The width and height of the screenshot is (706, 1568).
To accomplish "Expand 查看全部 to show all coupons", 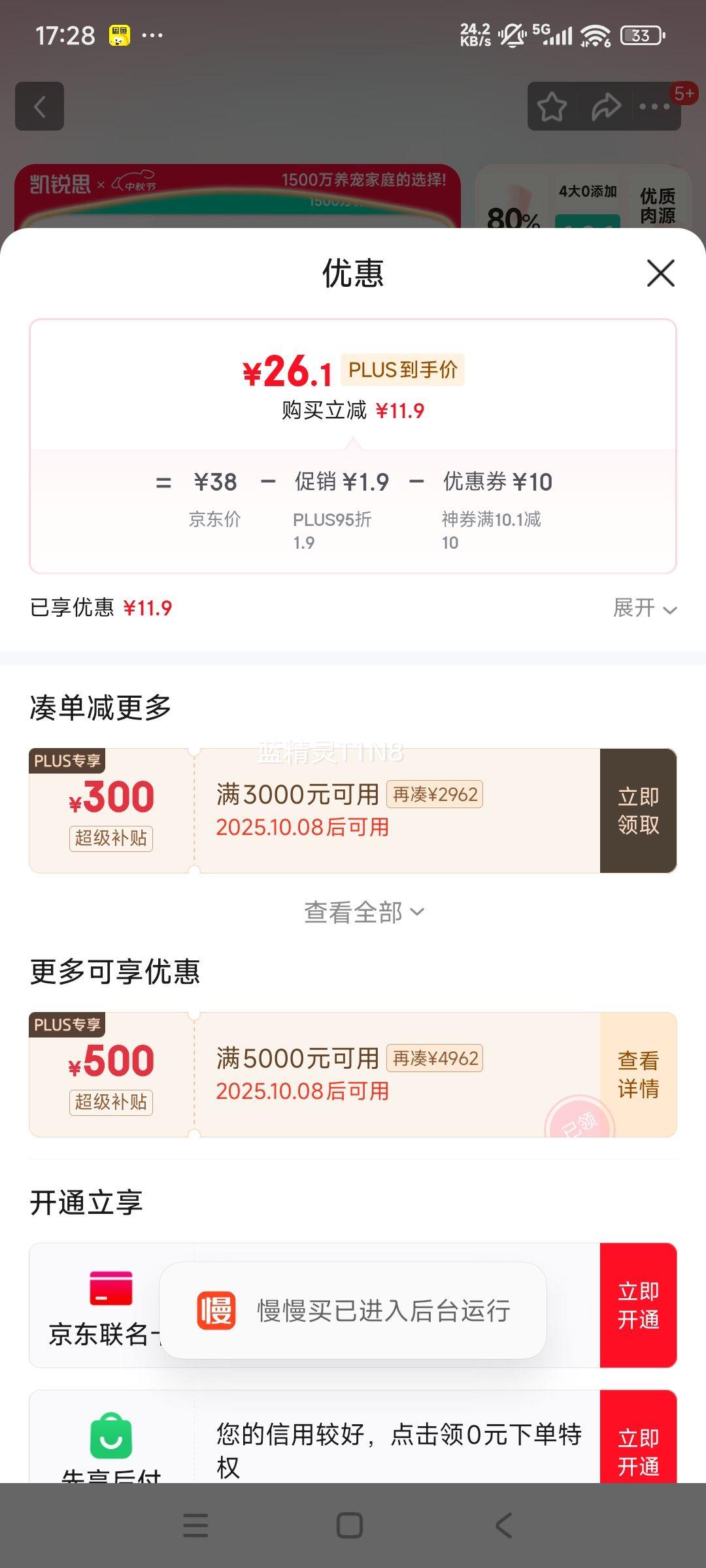I will pyautogui.click(x=363, y=912).
